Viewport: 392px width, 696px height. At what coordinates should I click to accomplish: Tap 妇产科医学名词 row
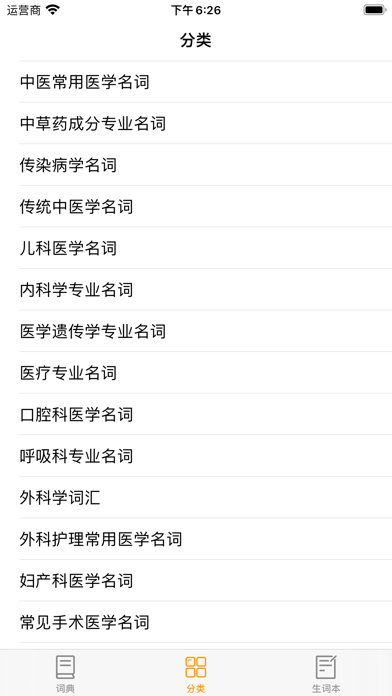click(x=196, y=581)
